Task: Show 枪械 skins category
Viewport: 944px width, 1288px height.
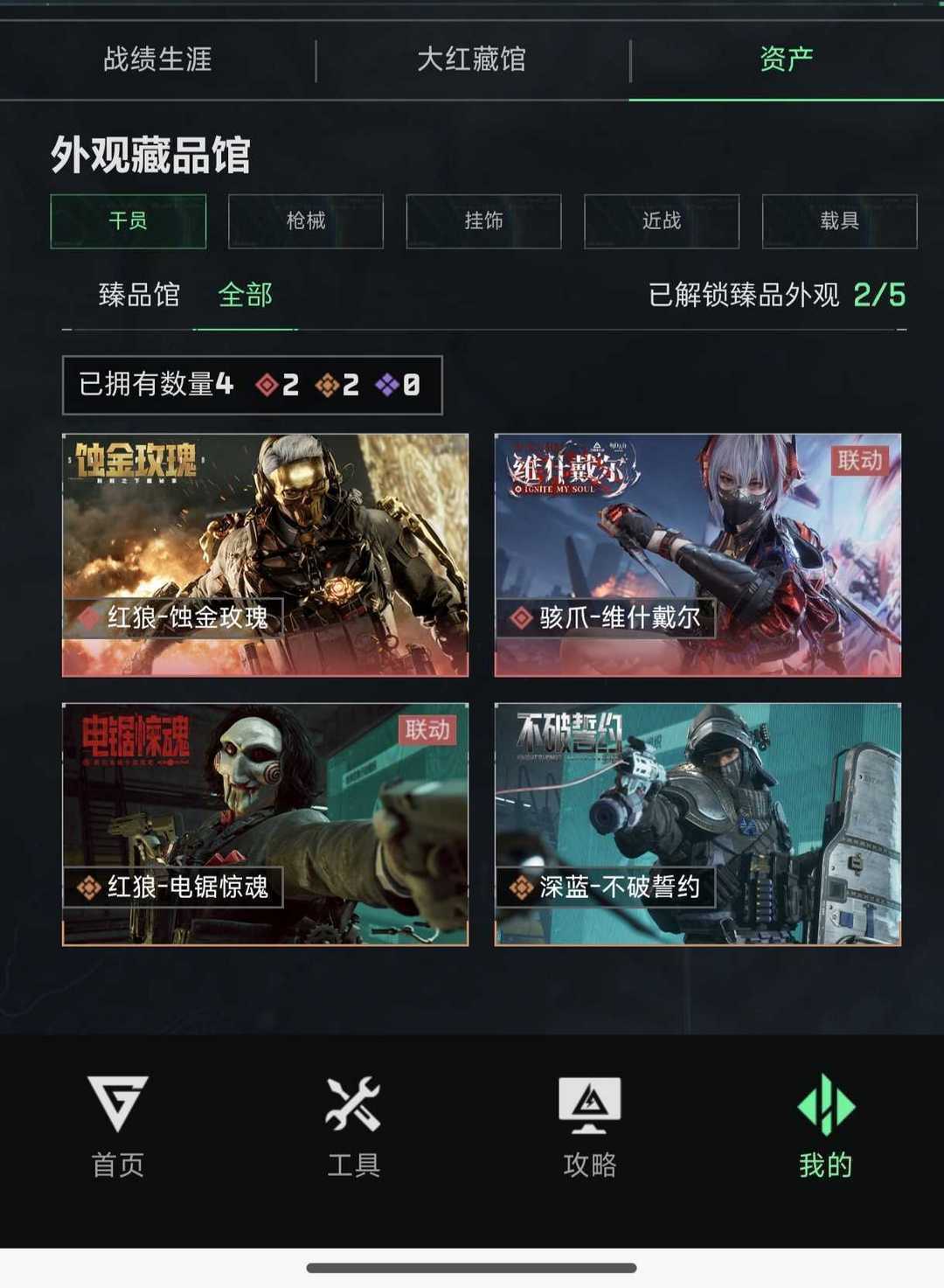Action: tap(306, 221)
